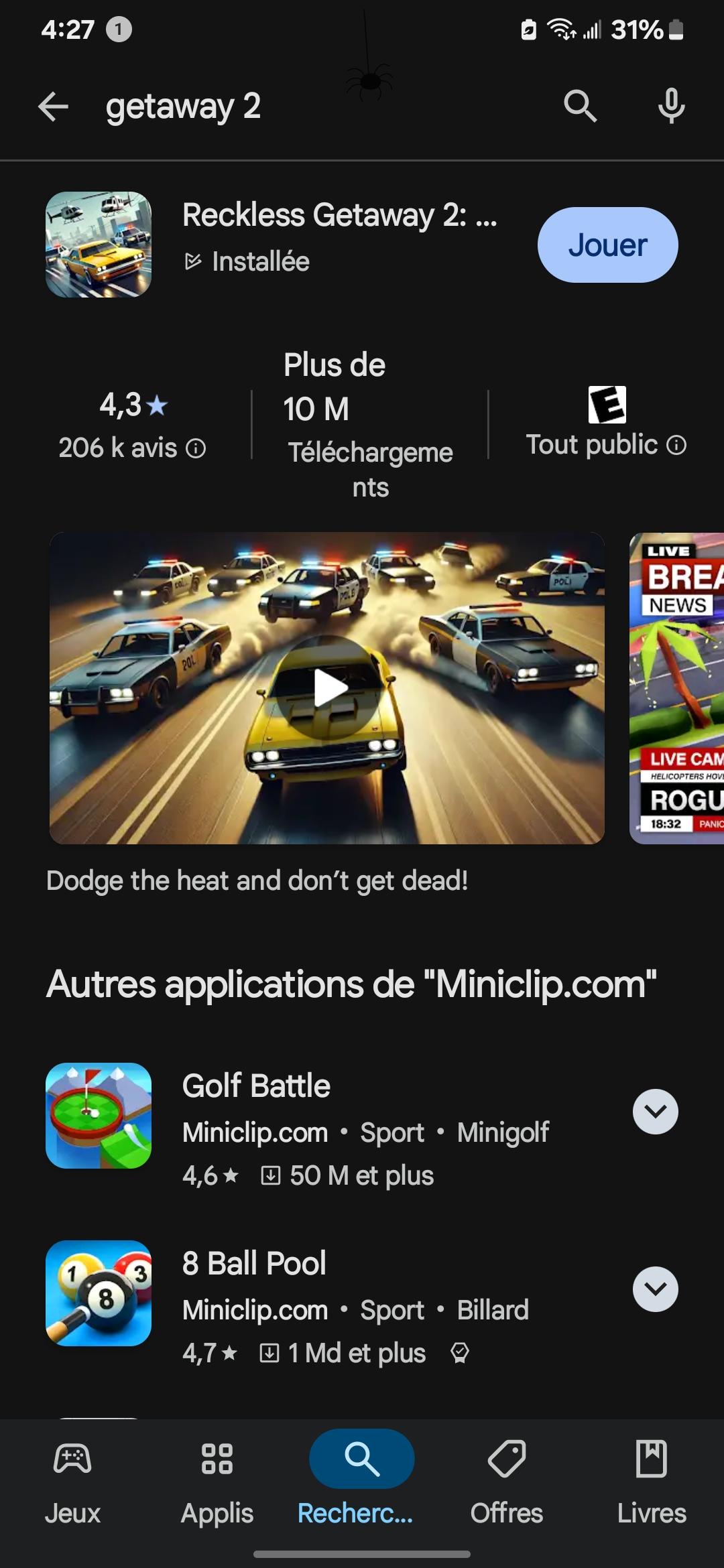Open info on the Tout public rating
The height and width of the screenshot is (1568, 724).
click(676, 444)
